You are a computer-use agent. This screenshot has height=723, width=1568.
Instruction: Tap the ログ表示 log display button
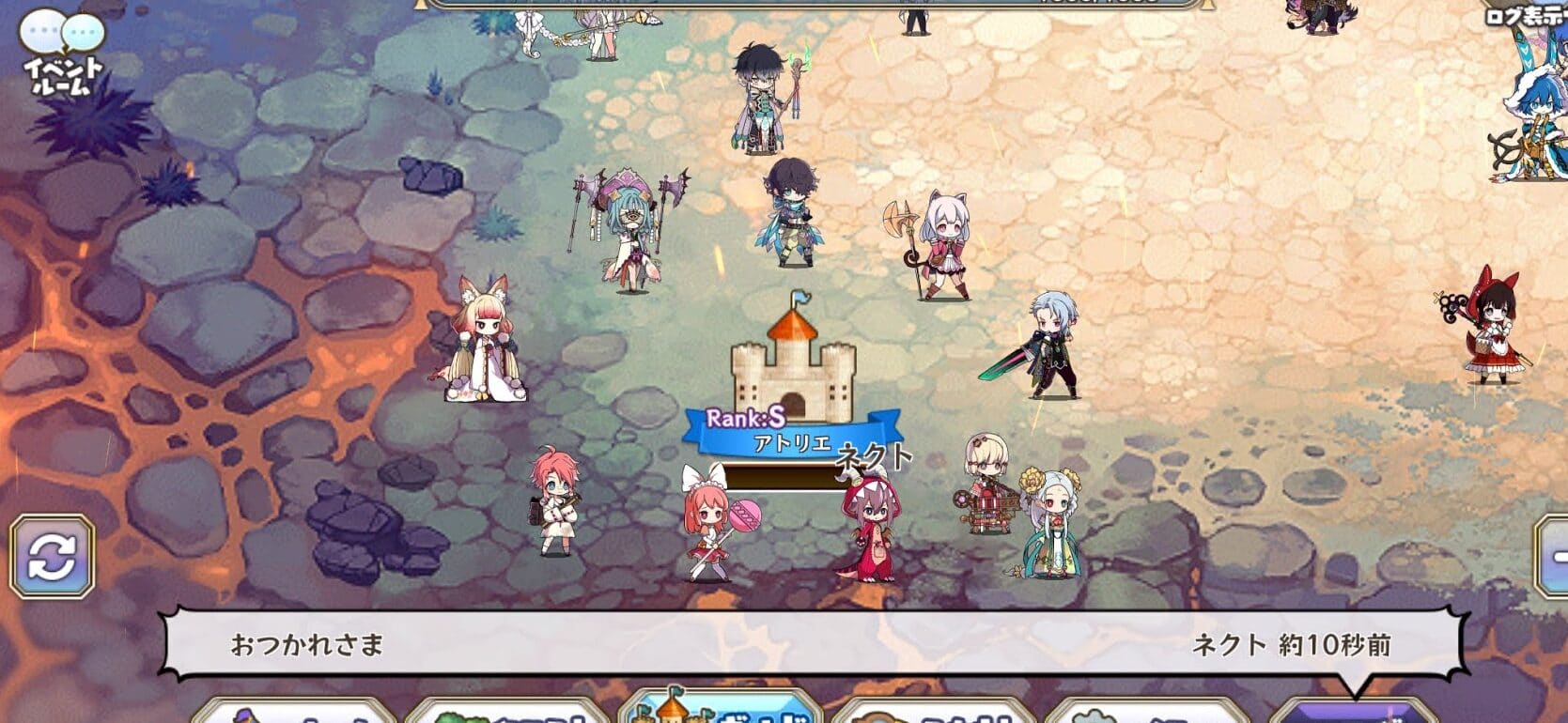(1524, 15)
